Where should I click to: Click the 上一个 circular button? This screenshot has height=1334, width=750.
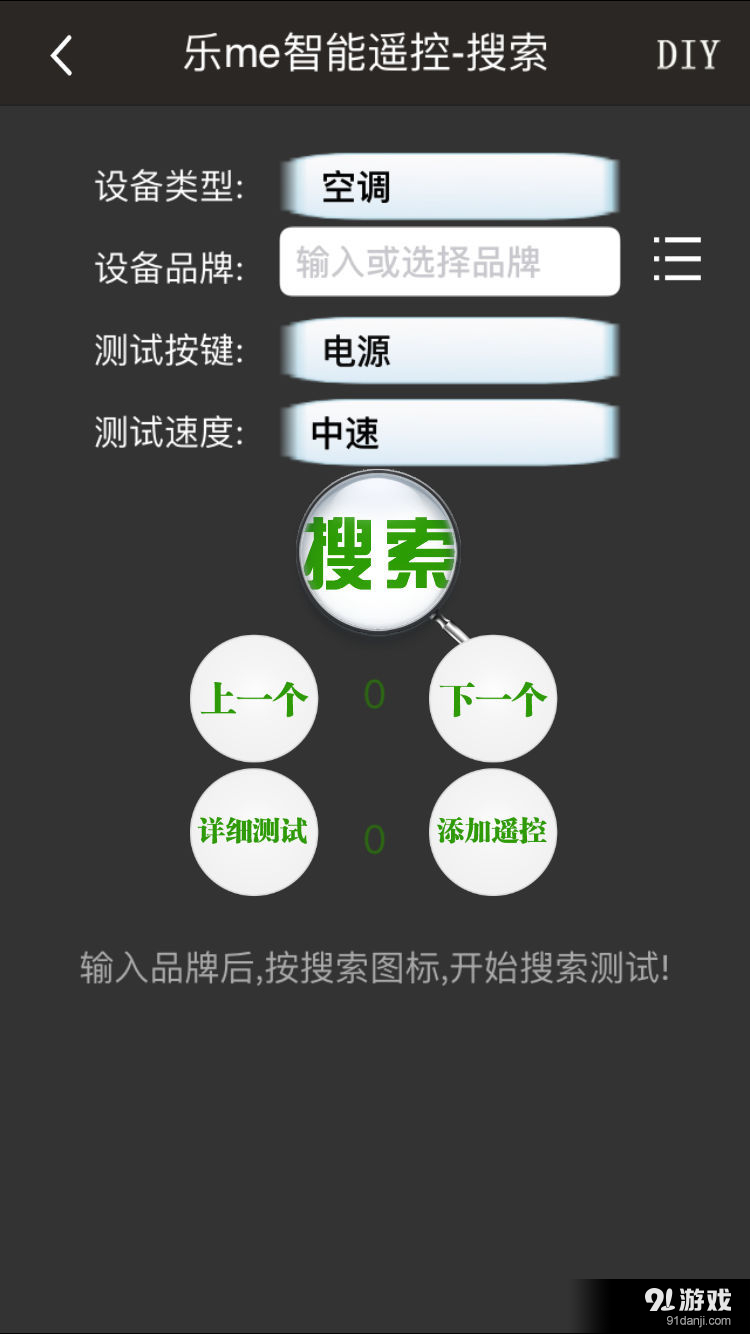(x=254, y=697)
